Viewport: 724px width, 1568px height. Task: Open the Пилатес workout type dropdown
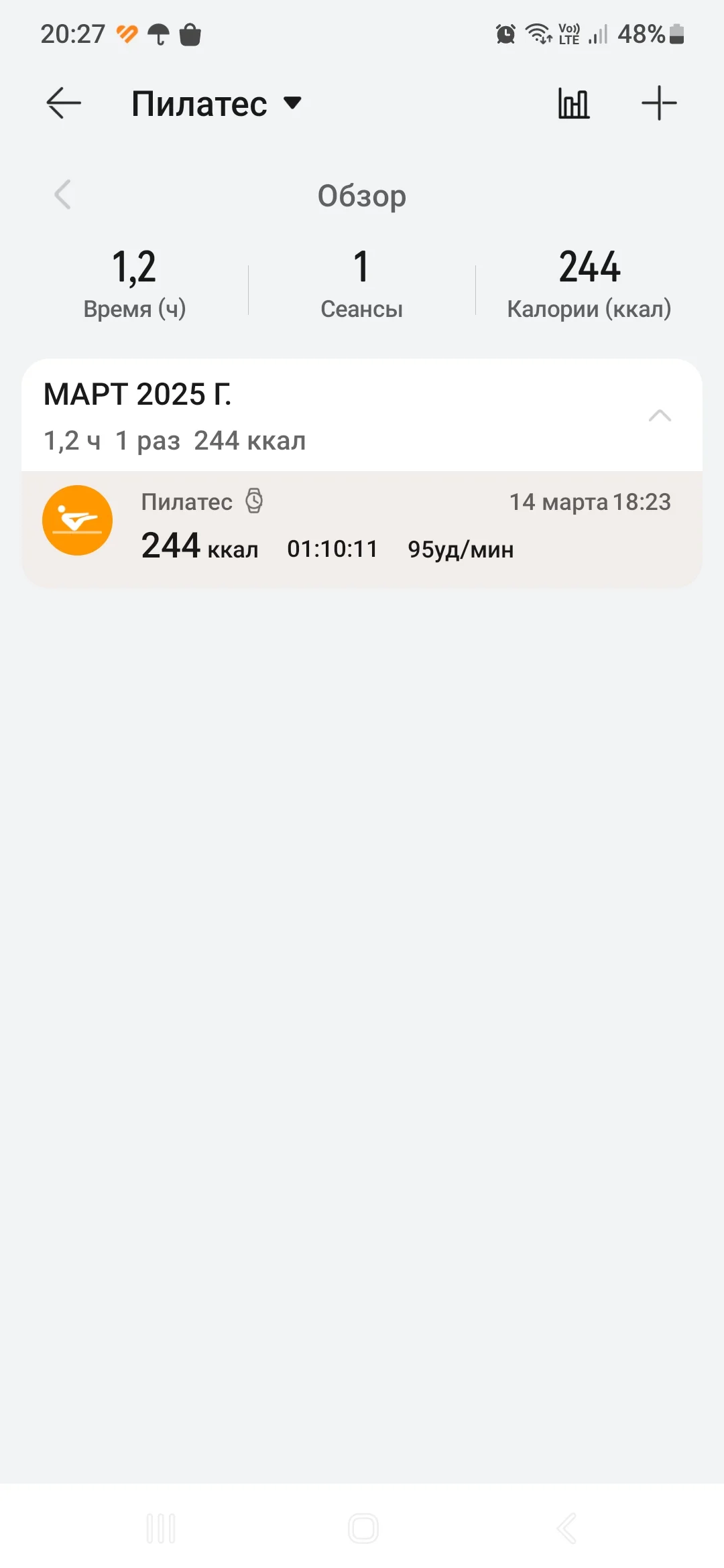216,104
